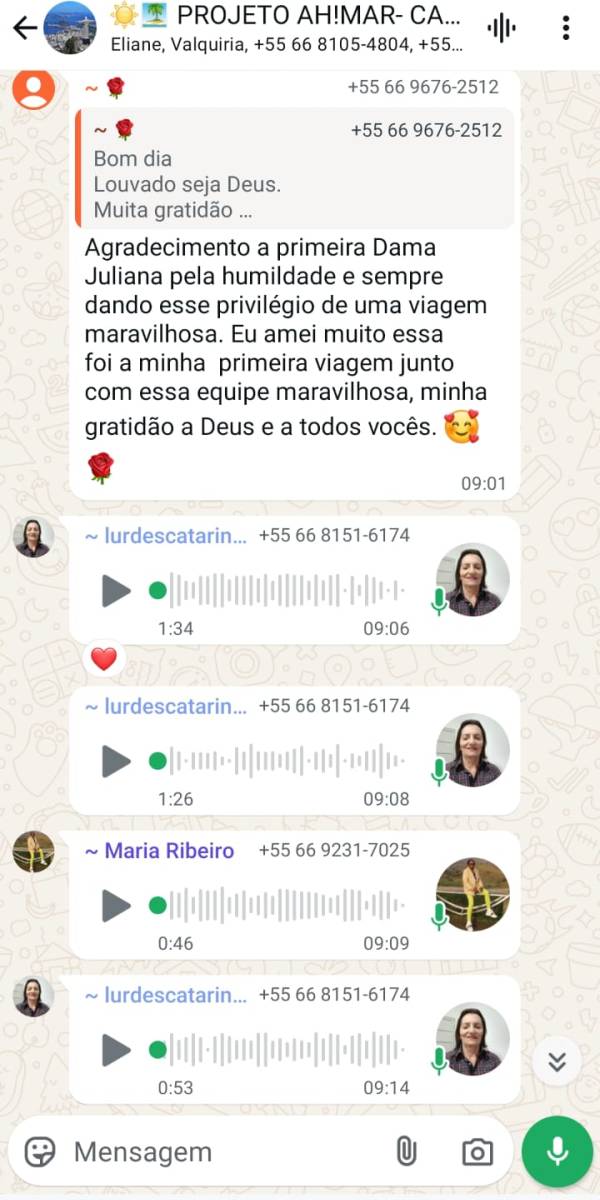Open the PROJETO AH!MAR group info
This screenshot has width=600, height=1200.
click(x=290, y=28)
